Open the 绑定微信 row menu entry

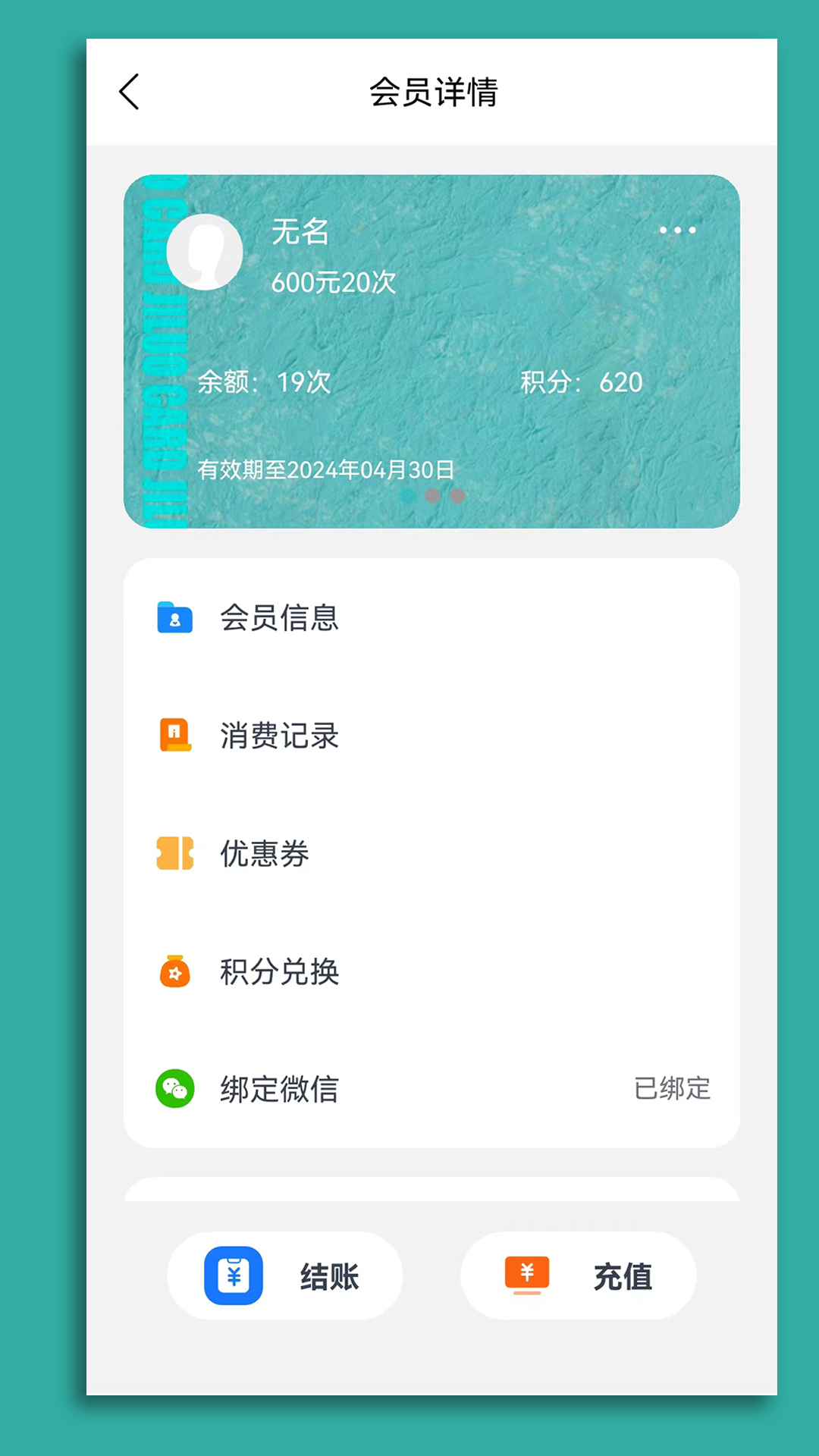pyautogui.click(x=278, y=1090)
